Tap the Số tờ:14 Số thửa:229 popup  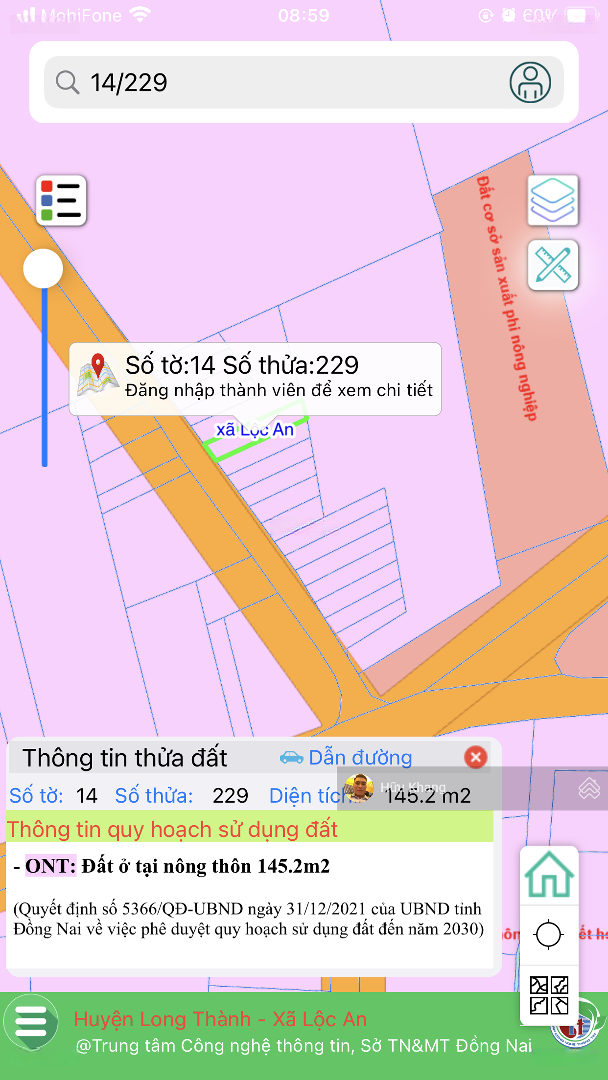coord(255,378)
